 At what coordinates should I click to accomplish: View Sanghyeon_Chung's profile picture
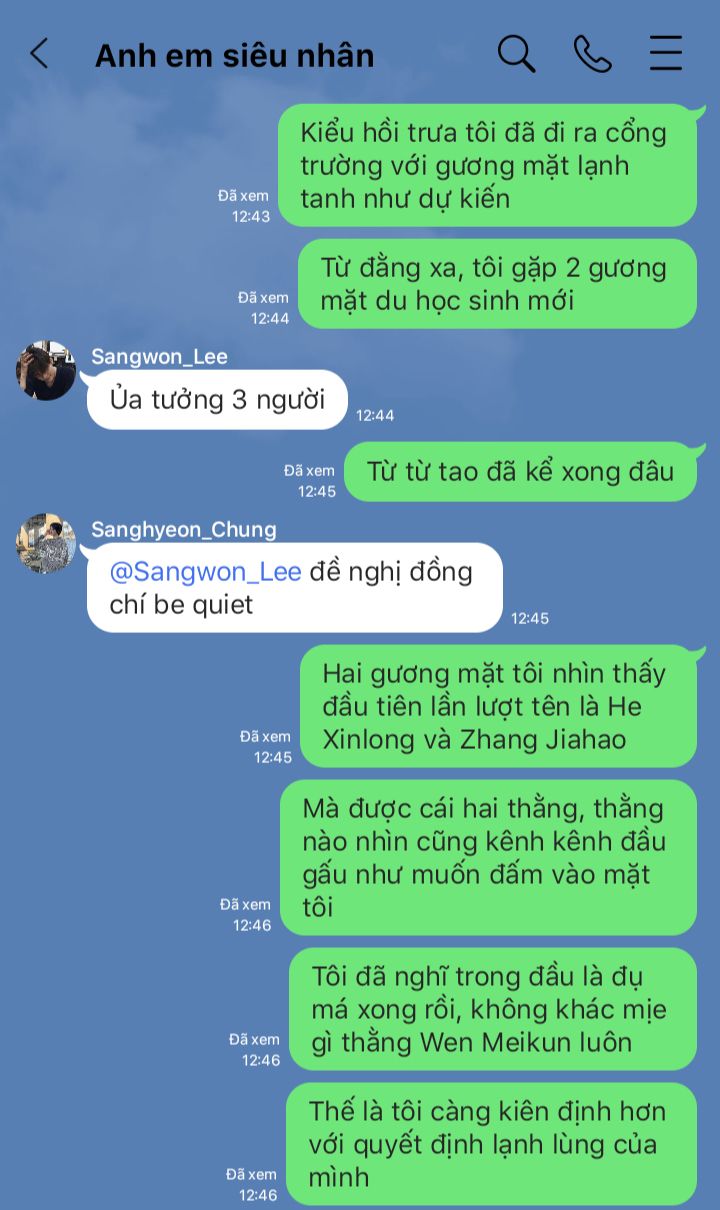coord(46,544)
